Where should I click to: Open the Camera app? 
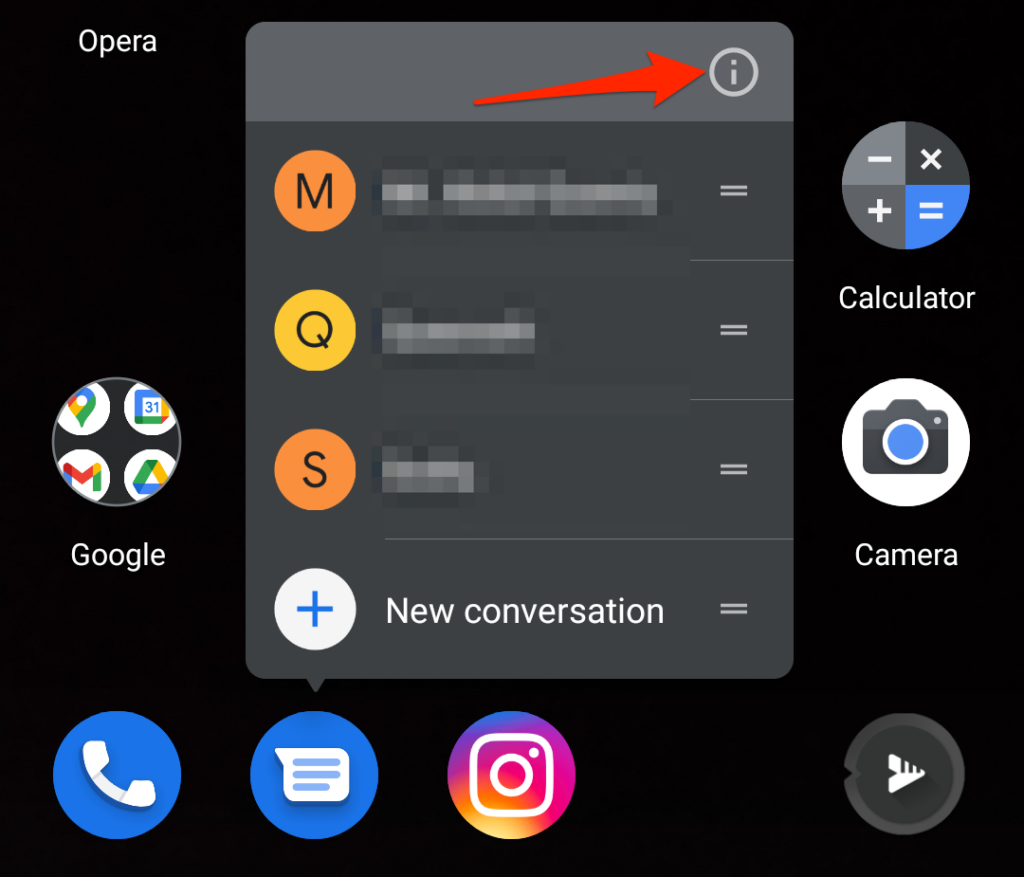(906, 441)
